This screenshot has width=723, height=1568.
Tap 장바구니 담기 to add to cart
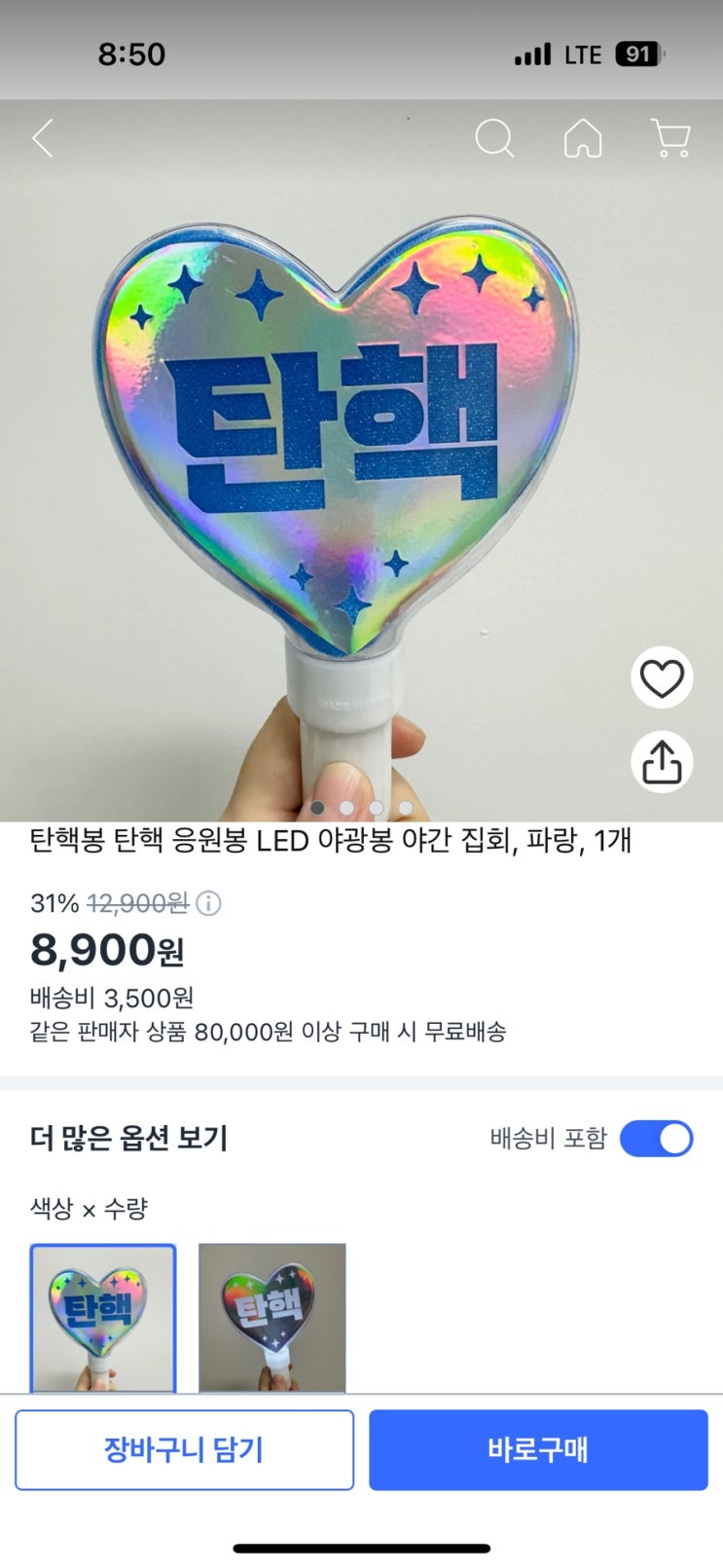184,1449
